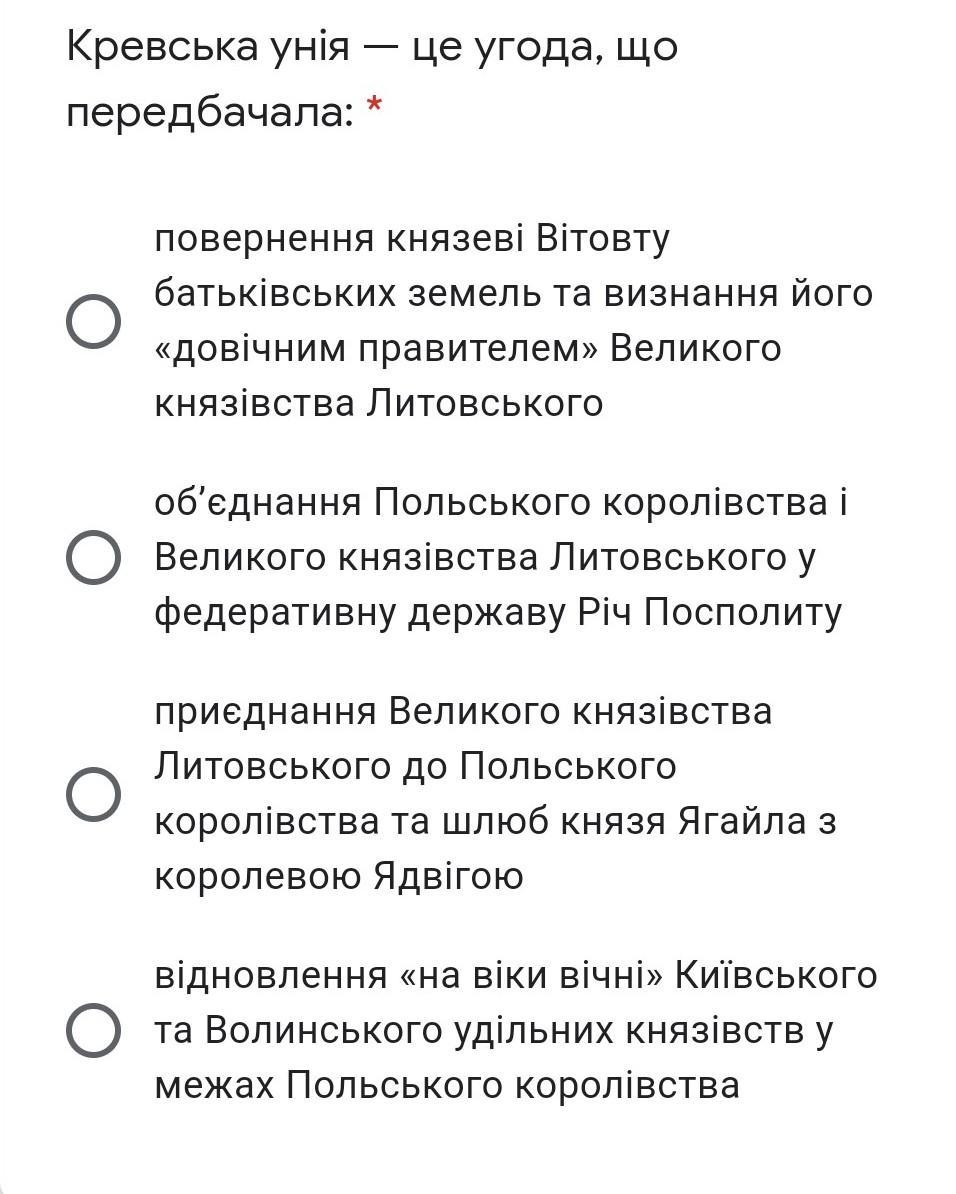Choose the option mentioning Річ Посполиту
Image resolution: width=956 pixels, height=1194 pixels.
(x=93, y=557)
